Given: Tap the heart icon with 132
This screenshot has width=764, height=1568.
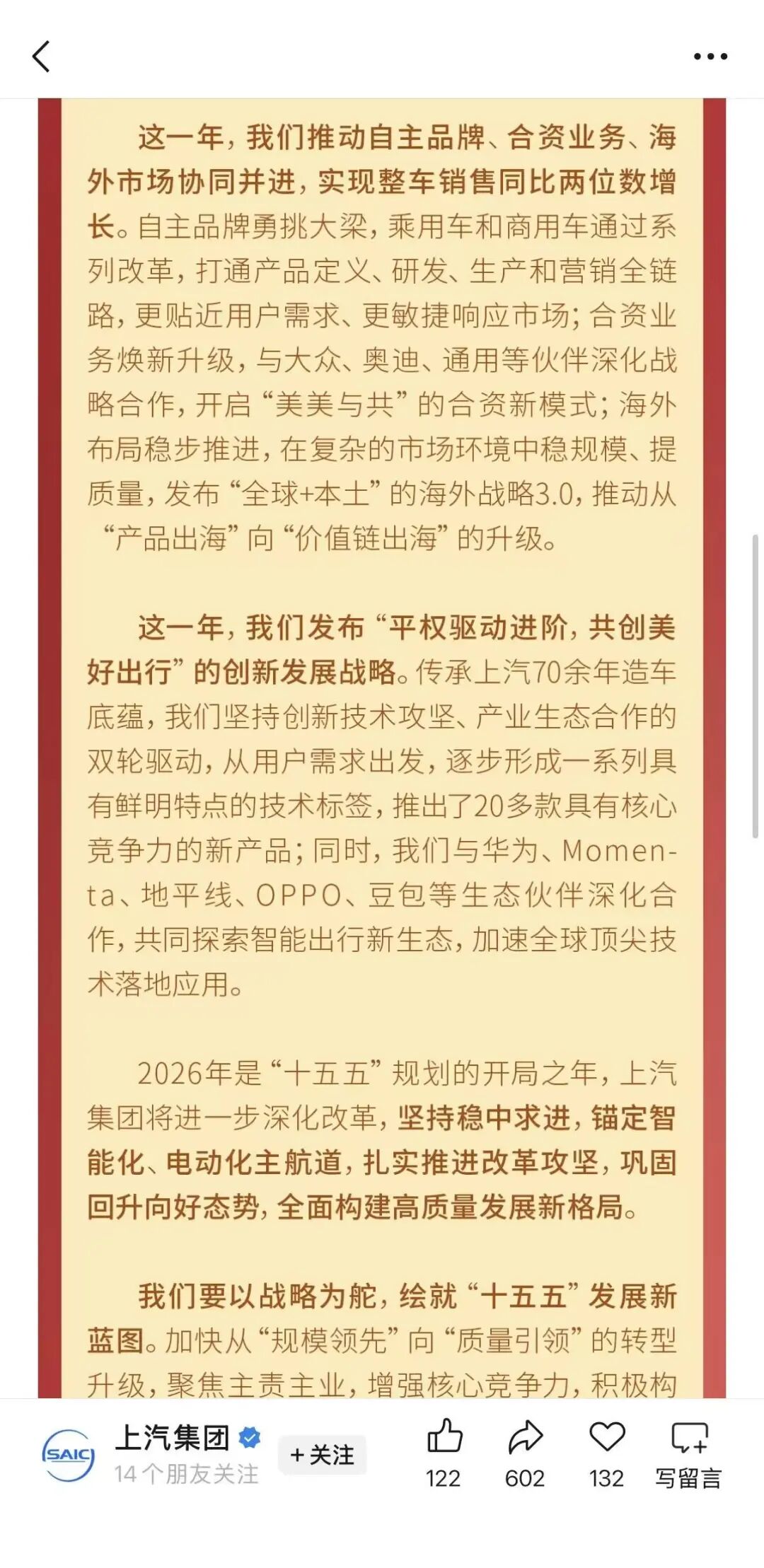Looking at the screenshot, I should click(x=607, y=1438).
